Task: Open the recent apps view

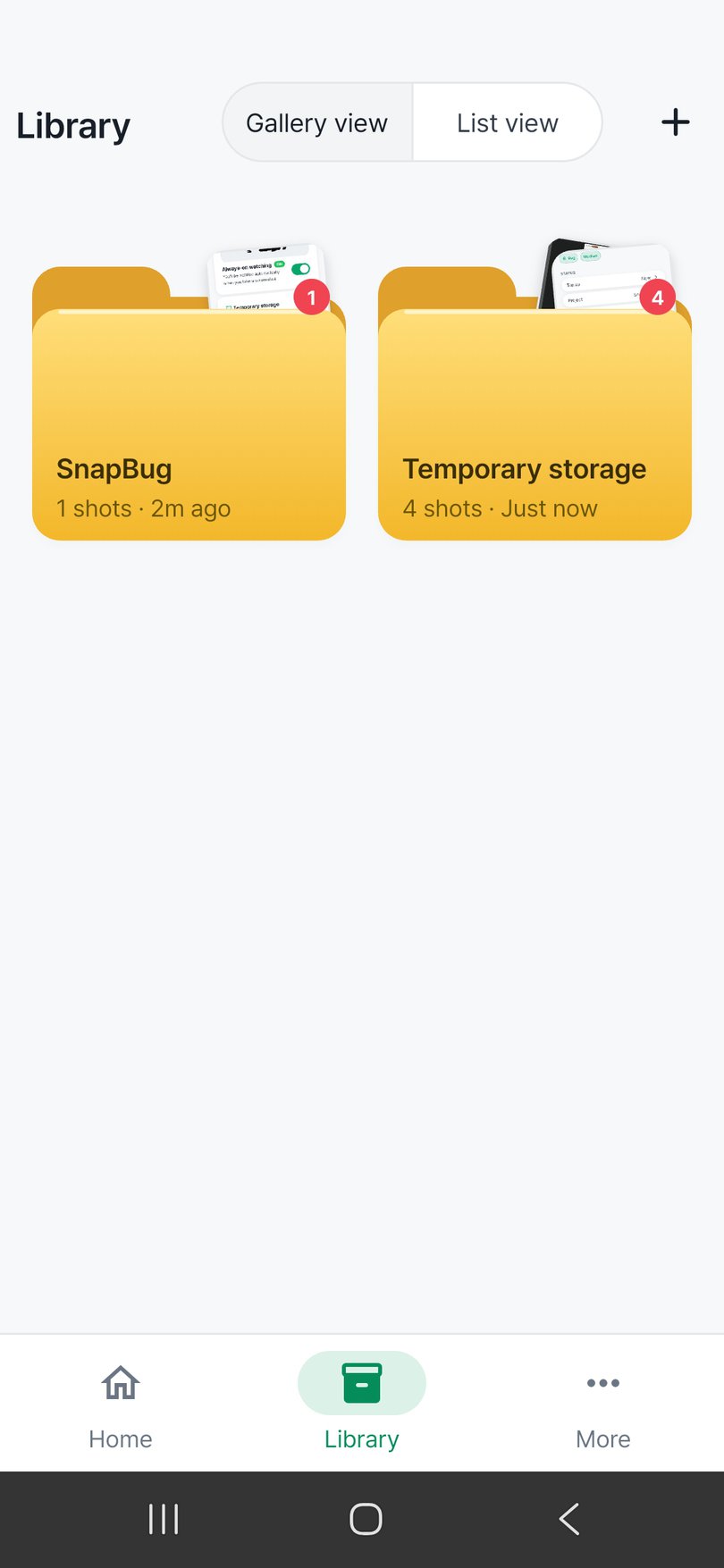Action: coord(164,1519)
